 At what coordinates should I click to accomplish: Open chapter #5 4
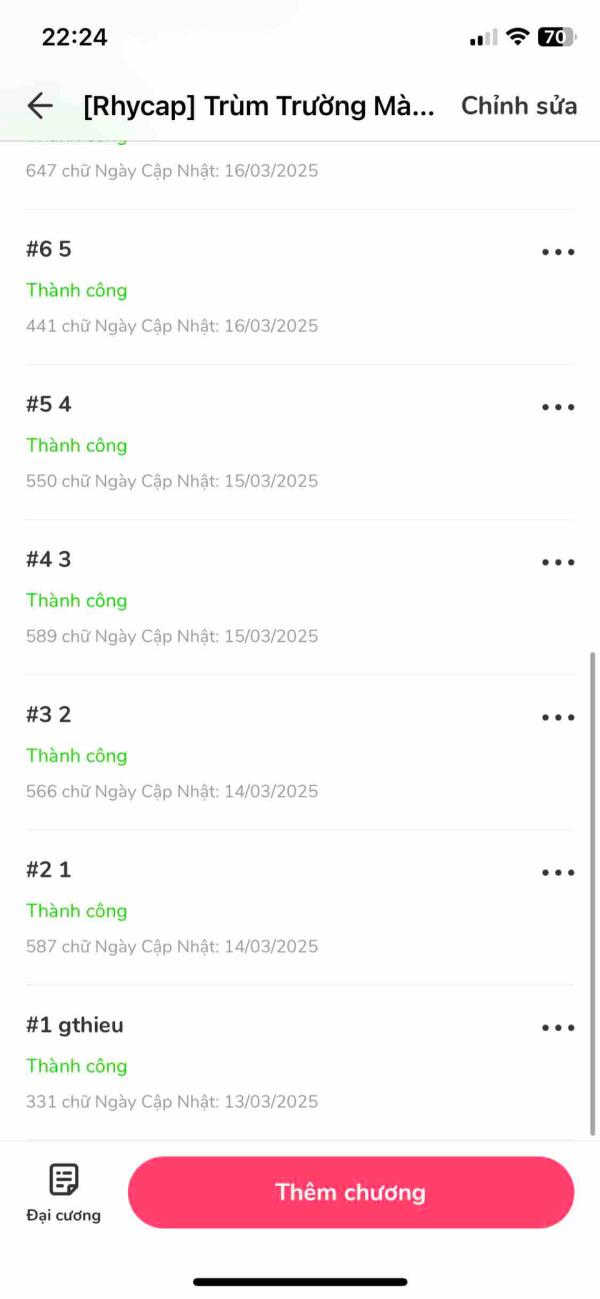point(250,442)
